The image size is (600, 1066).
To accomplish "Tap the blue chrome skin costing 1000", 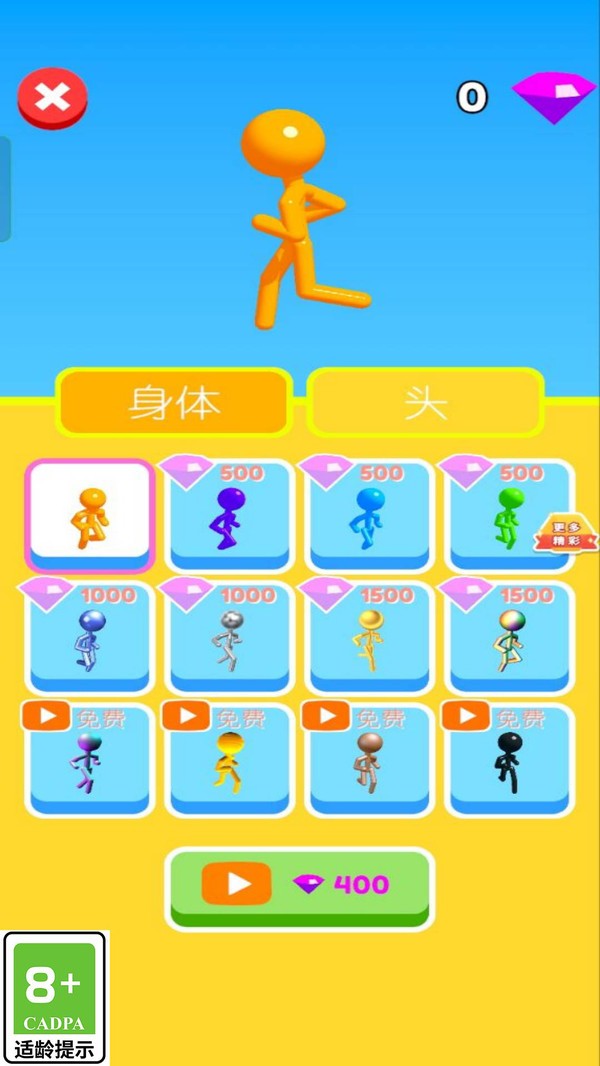I will (90, 638).
